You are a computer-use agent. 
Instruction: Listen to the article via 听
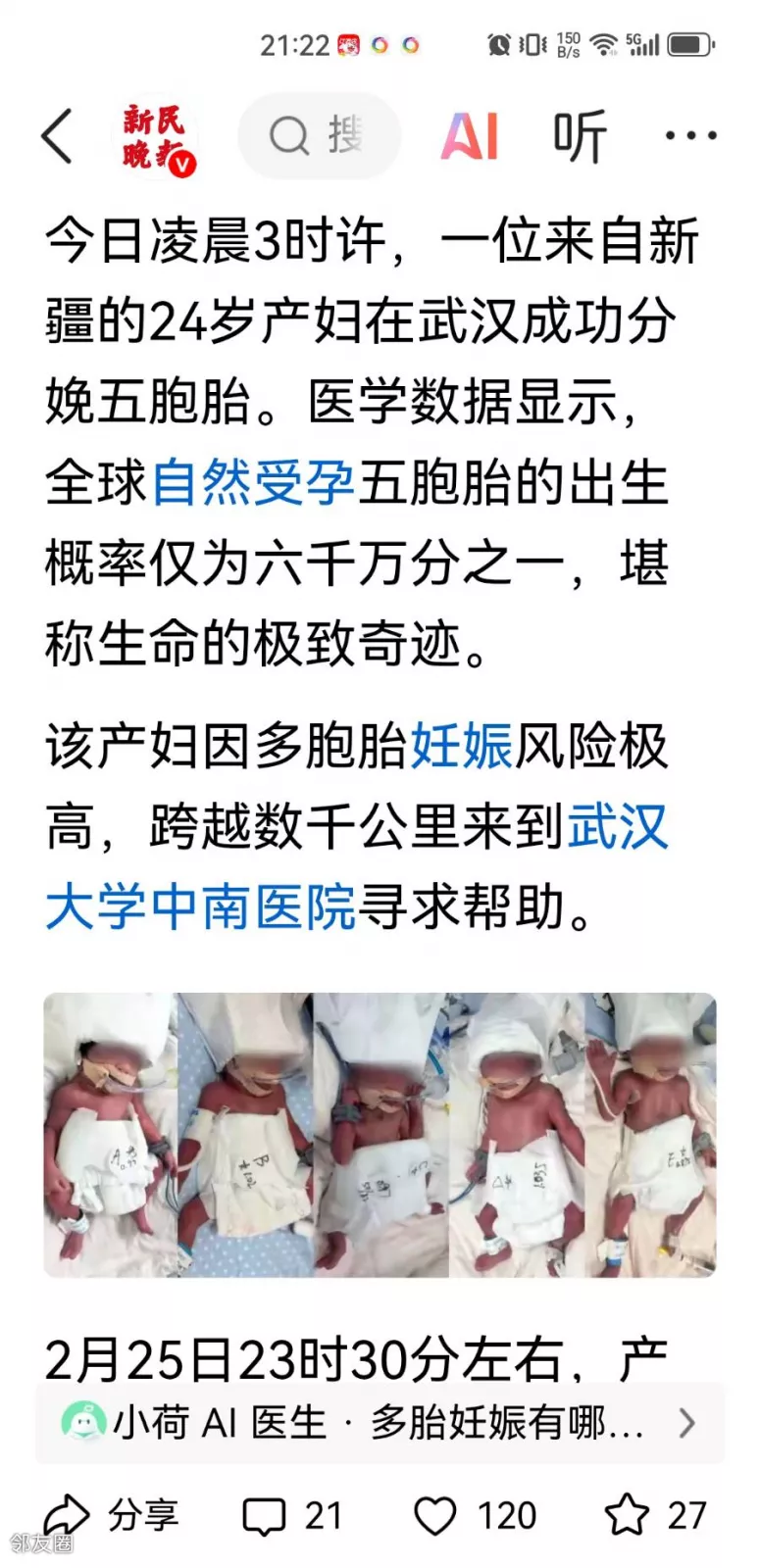[x=580, y=137]
